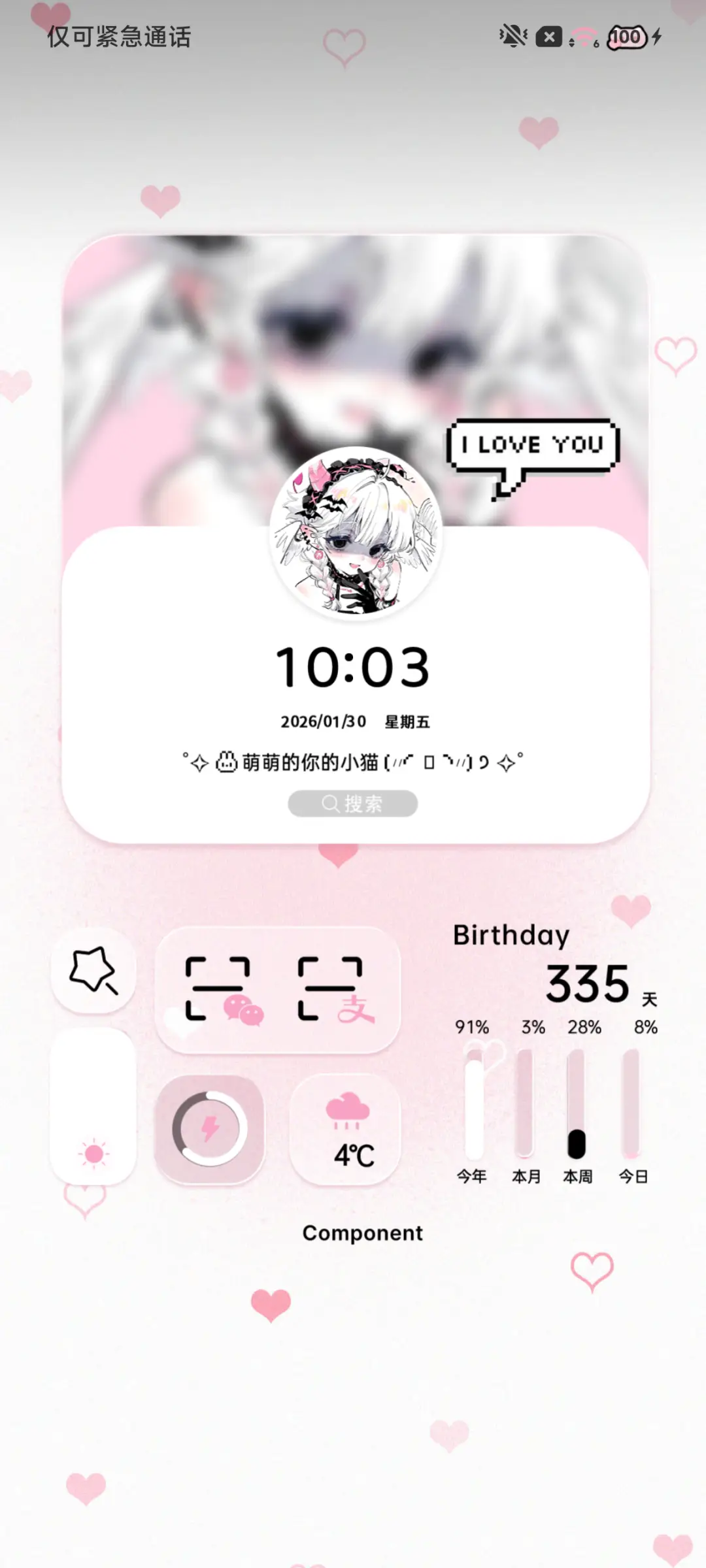Tap the star magnifier icon
Screen dimensions: 706x1568
pyautogui.click(x=93, y=971)
